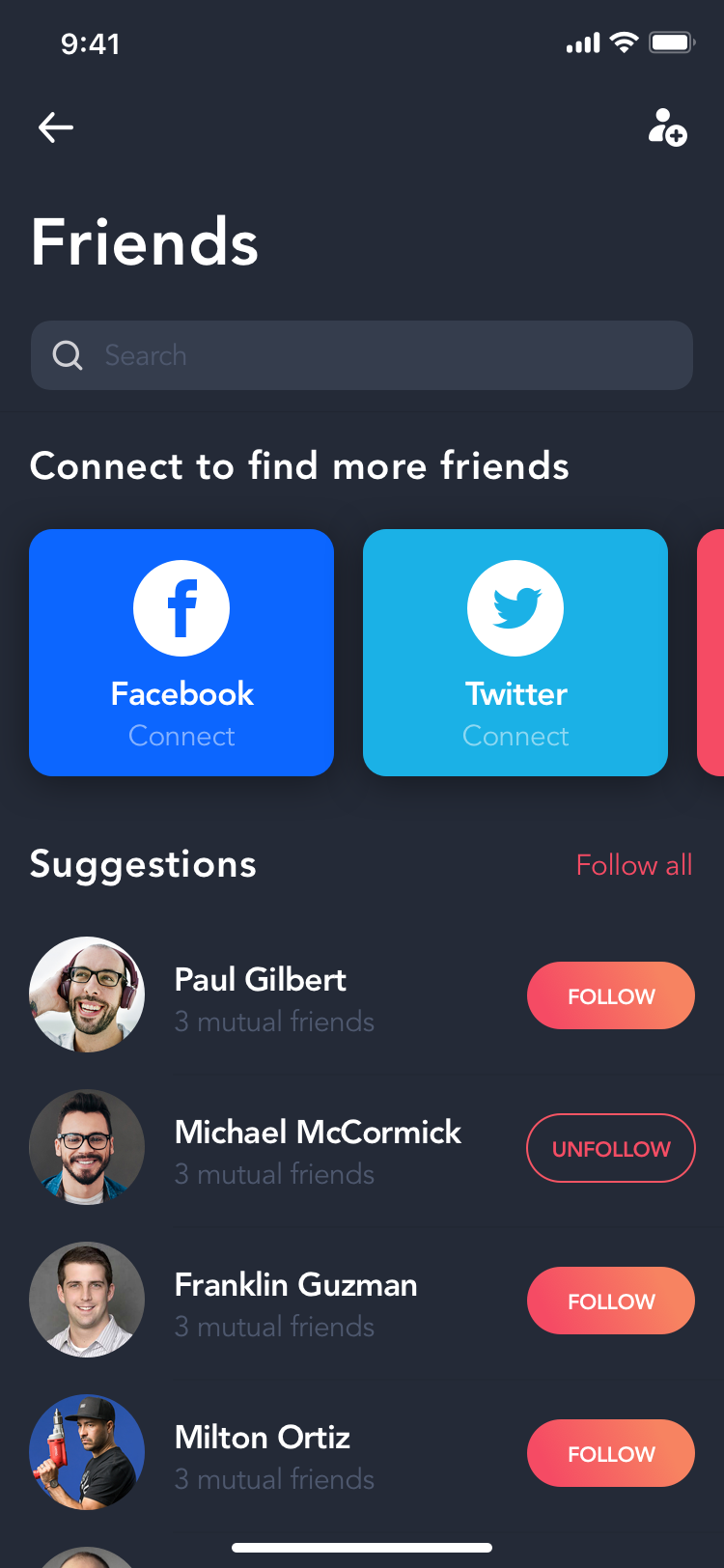Follow Milton Ortiz

[x=611, y=1453]
